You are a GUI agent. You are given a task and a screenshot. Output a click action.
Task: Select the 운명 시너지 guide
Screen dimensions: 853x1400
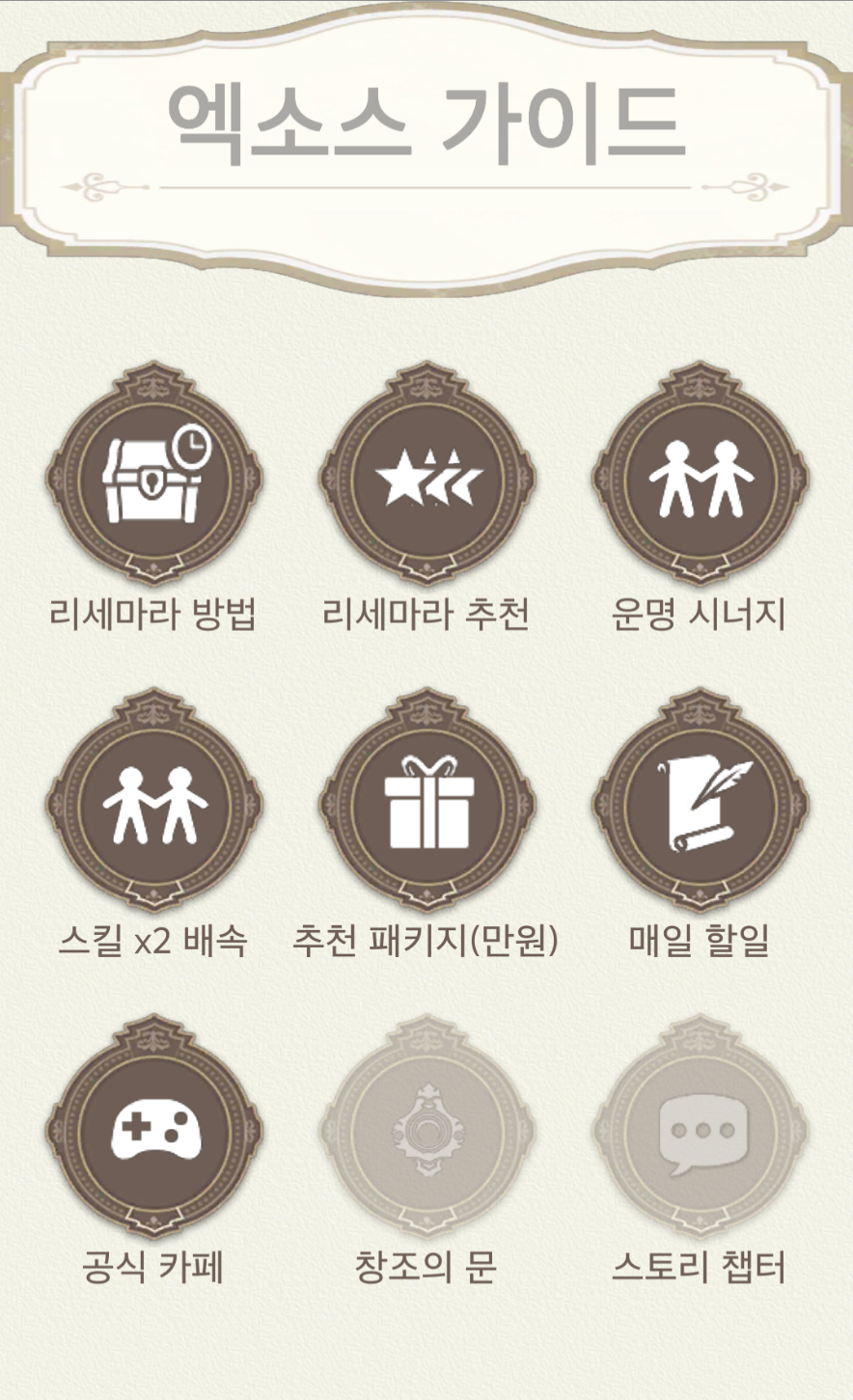[x=700, y=477]
